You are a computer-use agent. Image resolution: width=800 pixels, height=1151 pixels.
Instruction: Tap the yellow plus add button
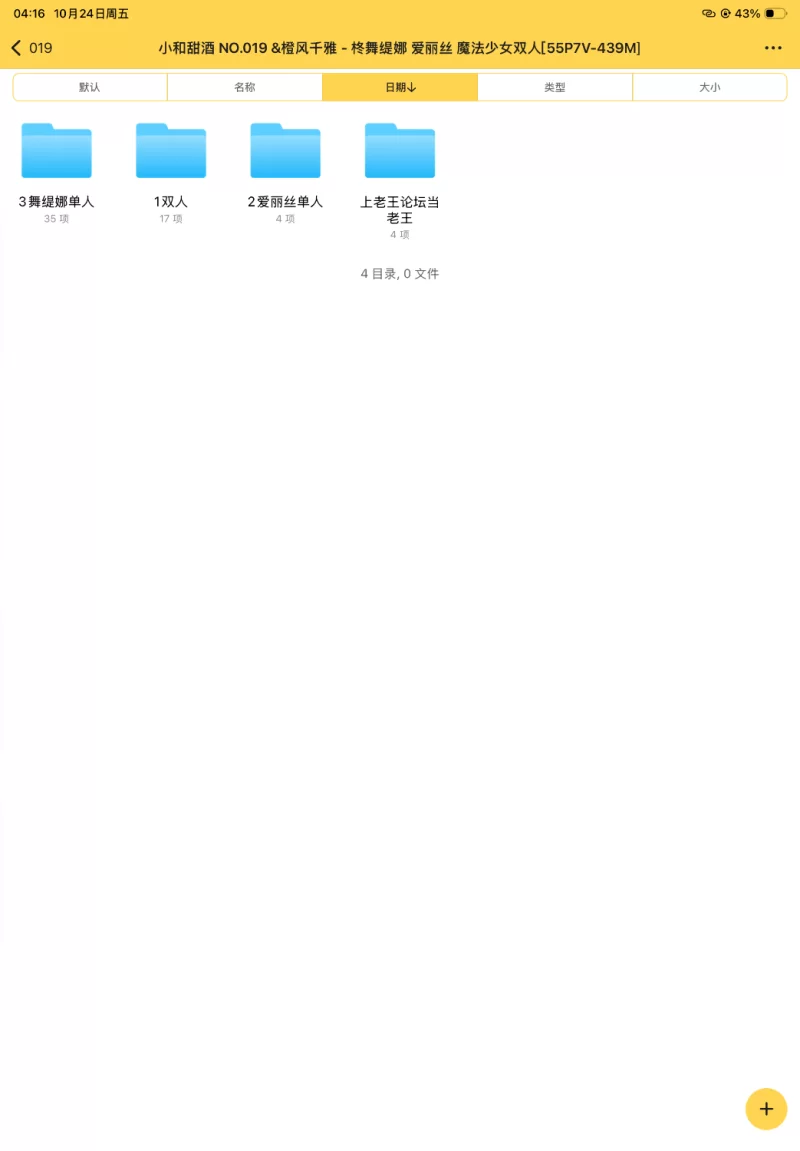click(766, 1108)
